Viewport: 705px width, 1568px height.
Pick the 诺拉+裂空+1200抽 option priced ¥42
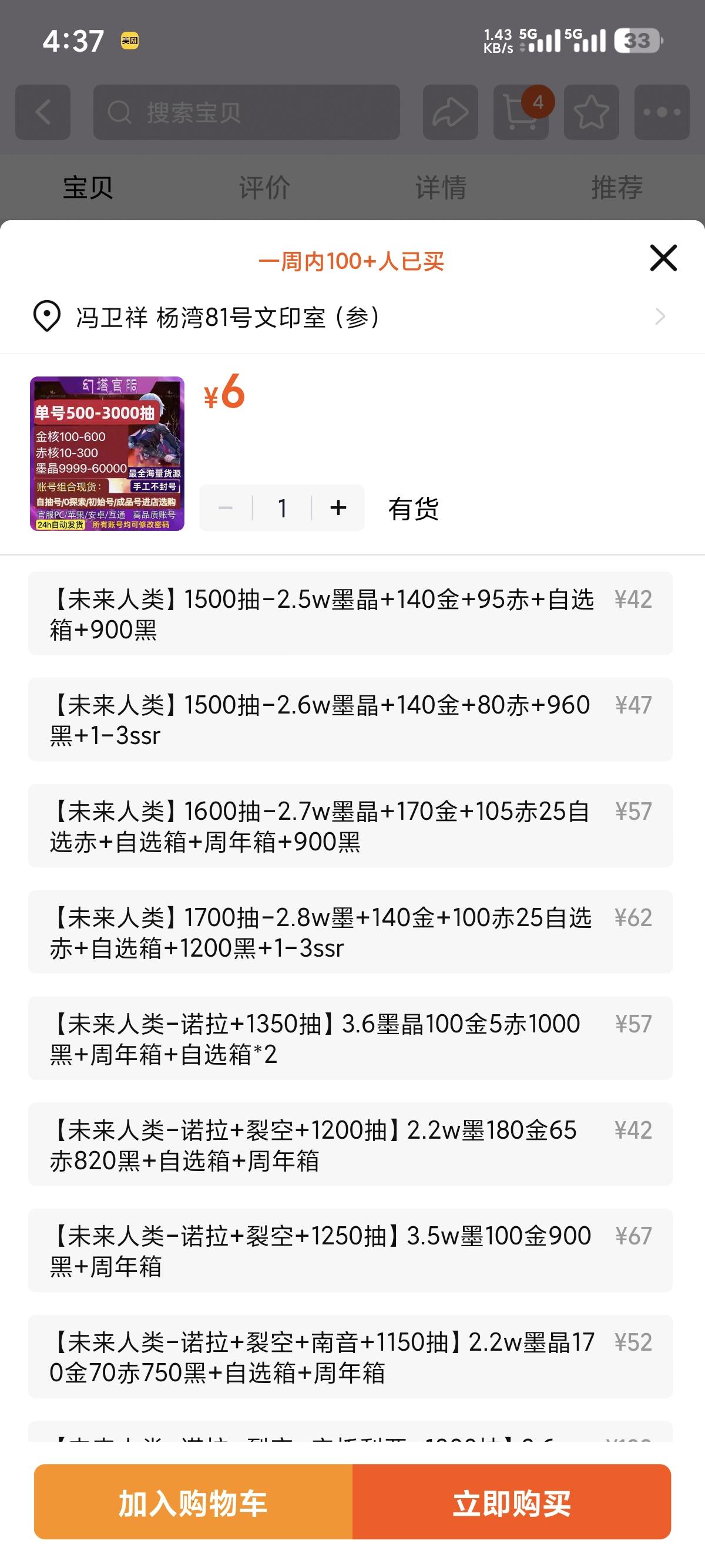click(x=351, y=1145)
